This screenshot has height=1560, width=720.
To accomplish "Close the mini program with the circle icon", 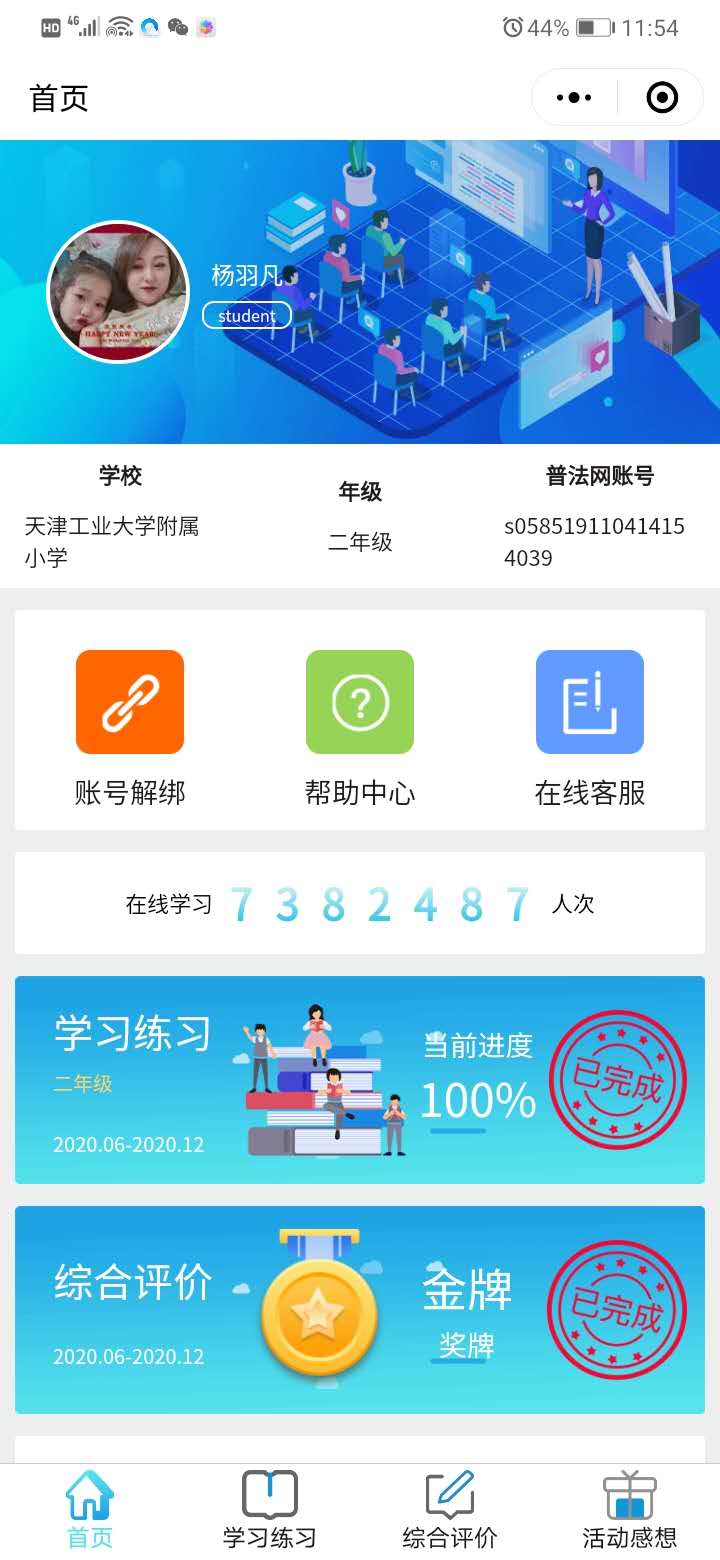I will [x=662, y=98].
